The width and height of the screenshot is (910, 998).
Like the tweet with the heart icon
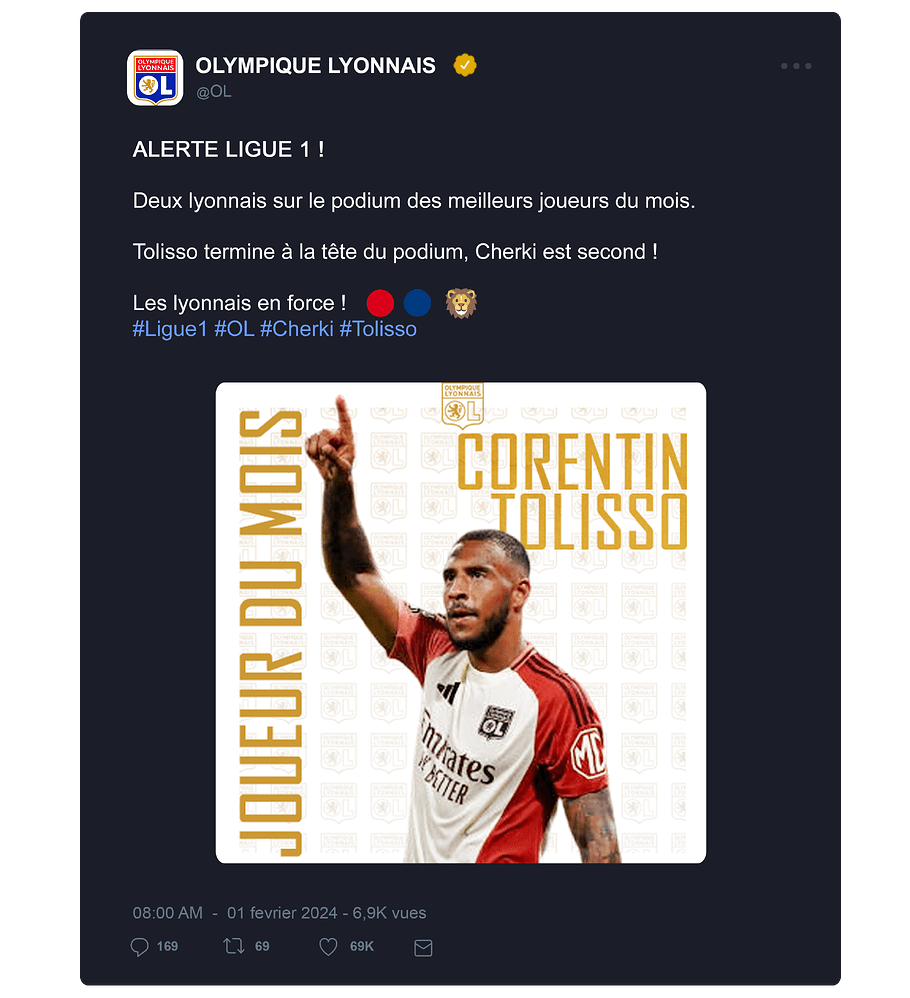[x=328, y=946]
